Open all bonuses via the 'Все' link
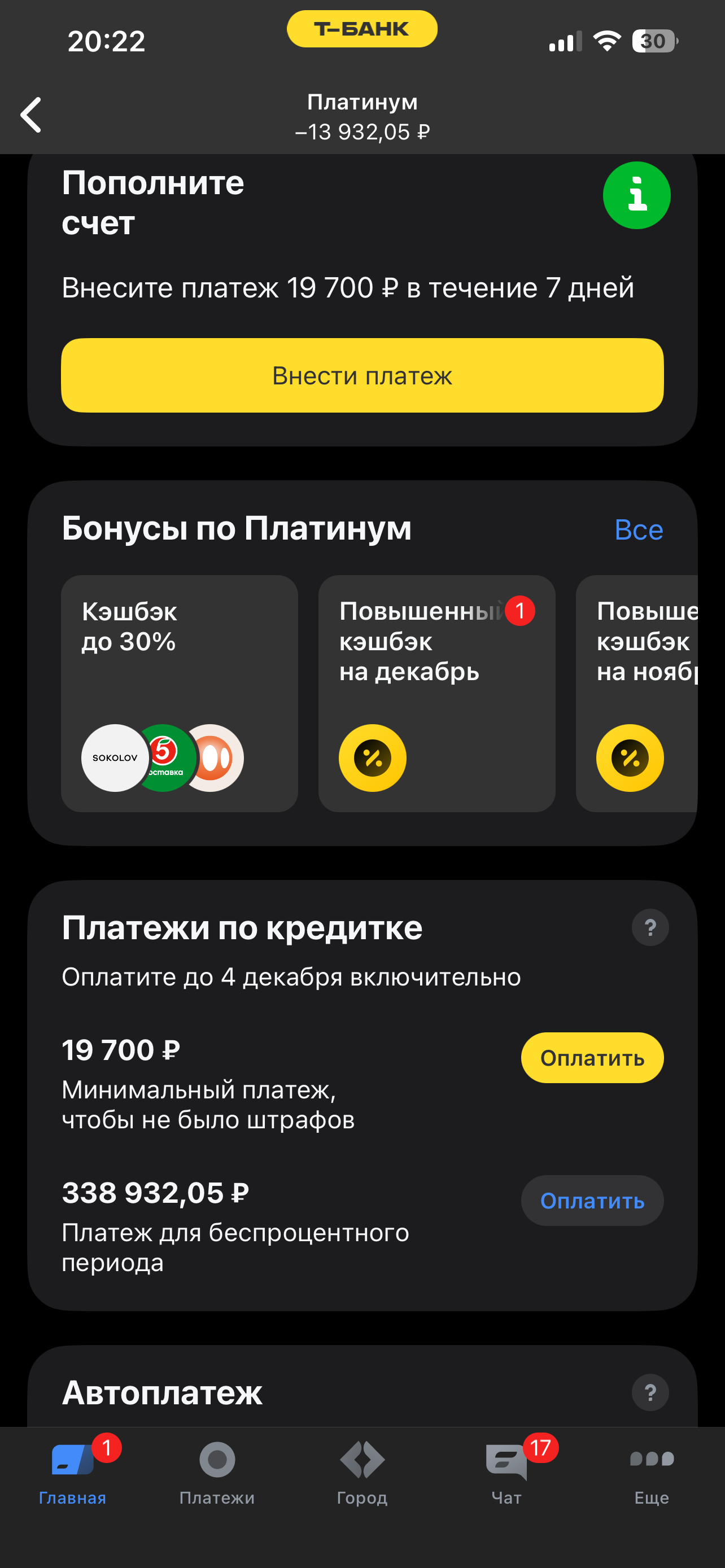 pos(638,529)
